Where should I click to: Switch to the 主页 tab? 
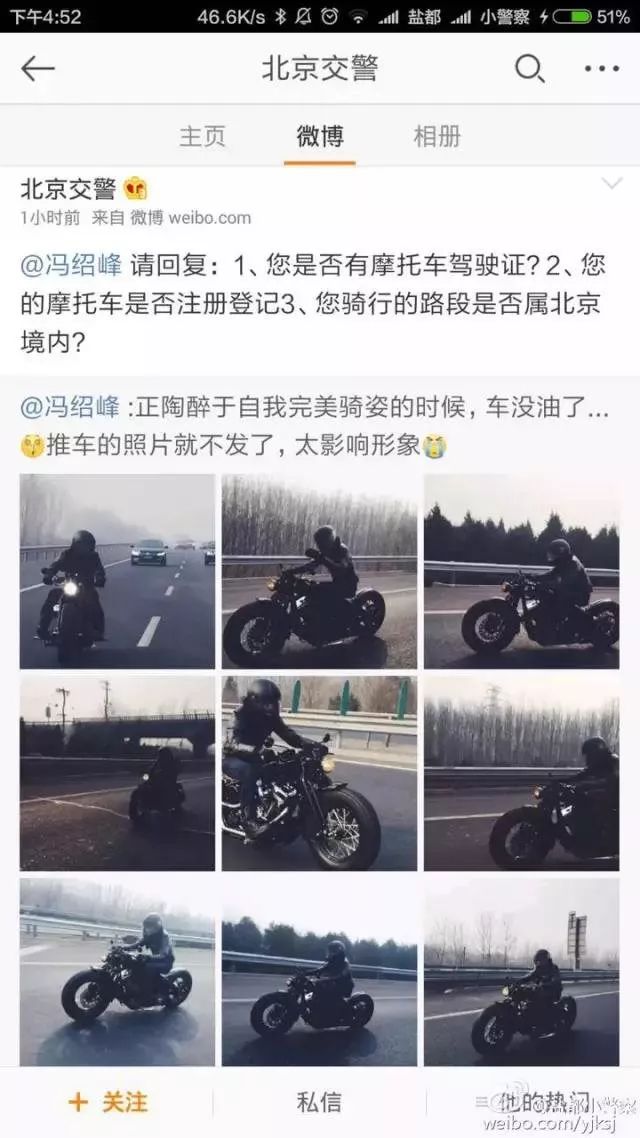point(202,137)
